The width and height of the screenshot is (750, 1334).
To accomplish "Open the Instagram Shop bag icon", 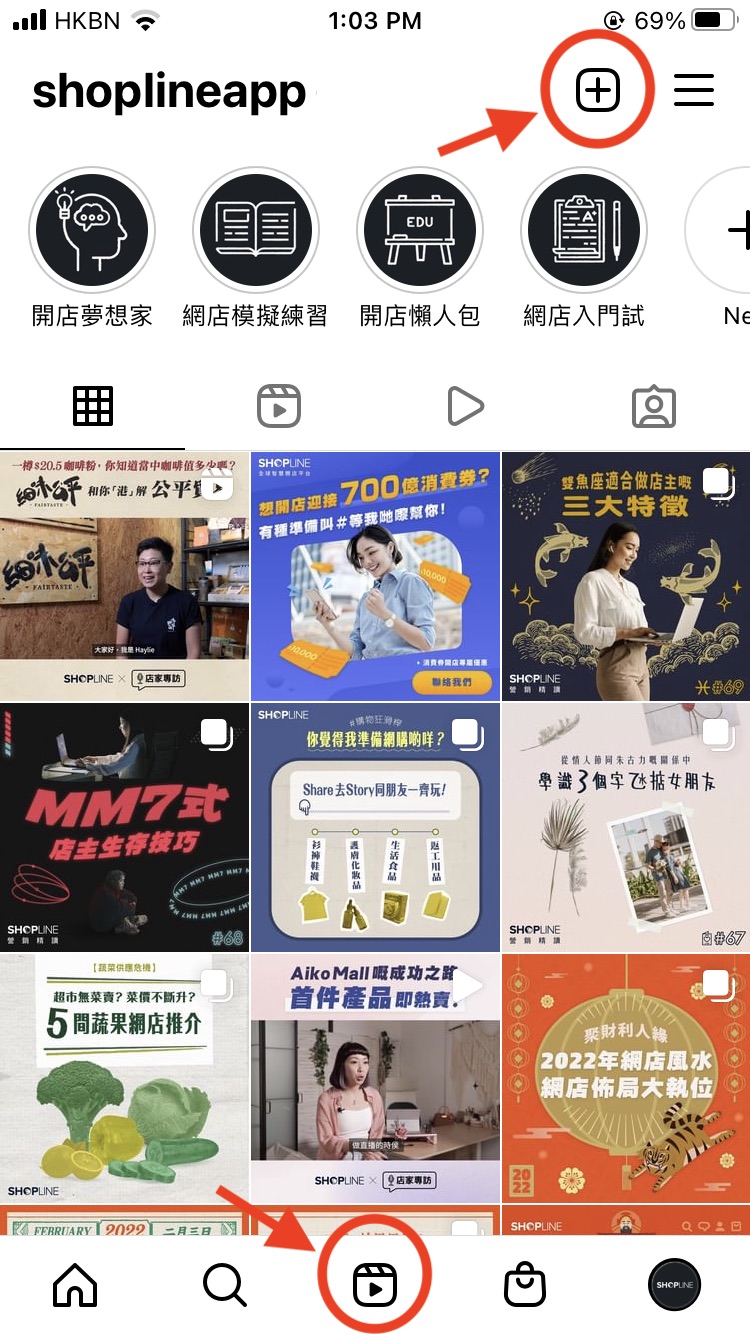I will tap(525, 1284).
